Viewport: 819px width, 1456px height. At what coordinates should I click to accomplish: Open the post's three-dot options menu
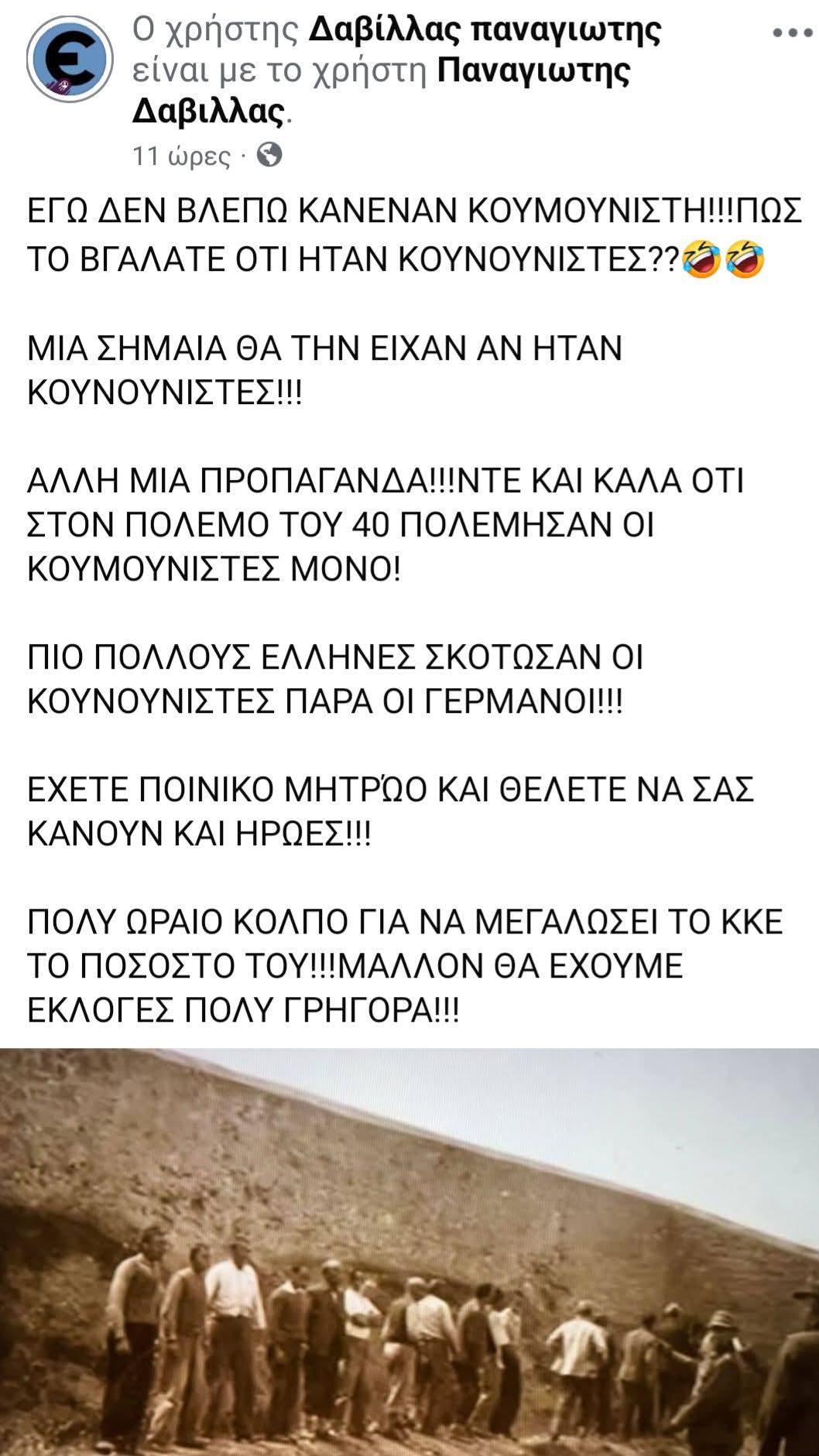[x=790, y=33]
